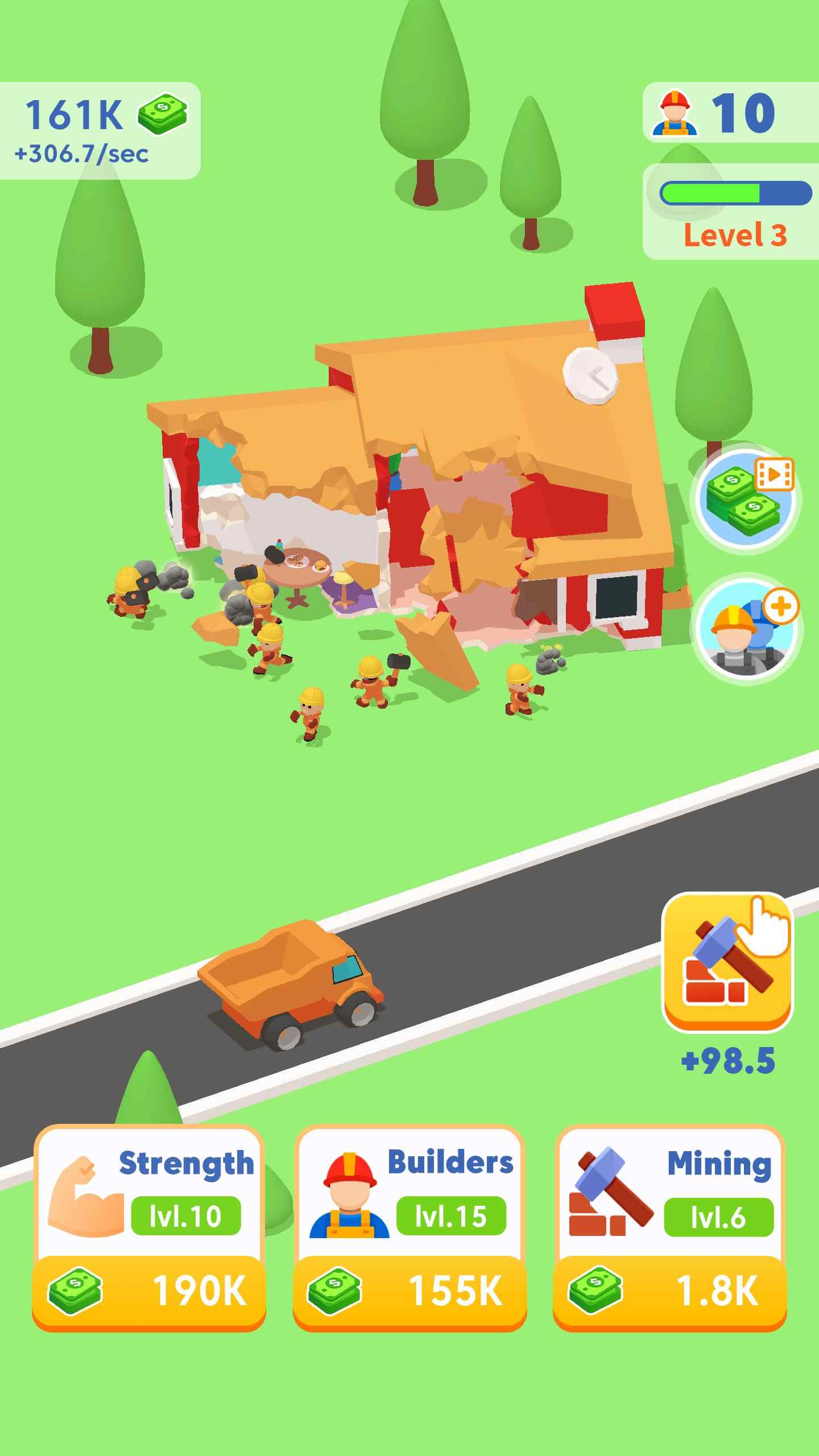The width and height of the screenshot is (819, 1456).
Task: Upgrade Strength for 190K
Action: tap(149, 1290)
